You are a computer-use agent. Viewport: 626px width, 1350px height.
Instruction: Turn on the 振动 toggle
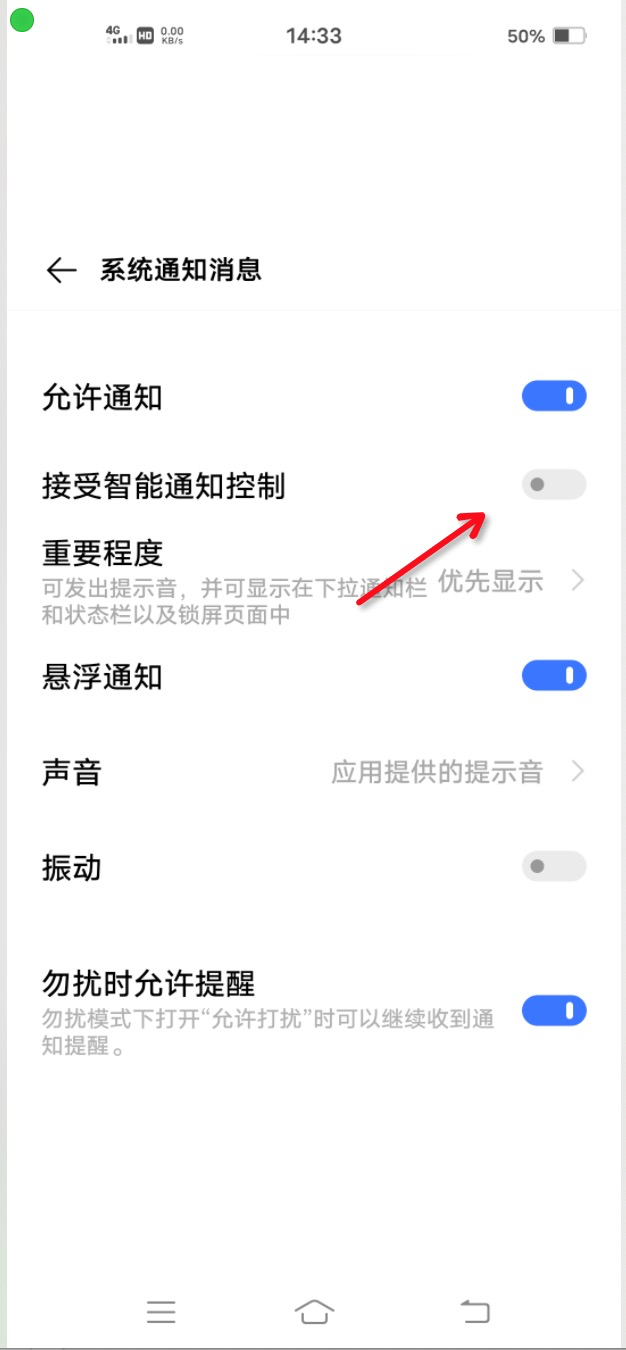[554, 866]
